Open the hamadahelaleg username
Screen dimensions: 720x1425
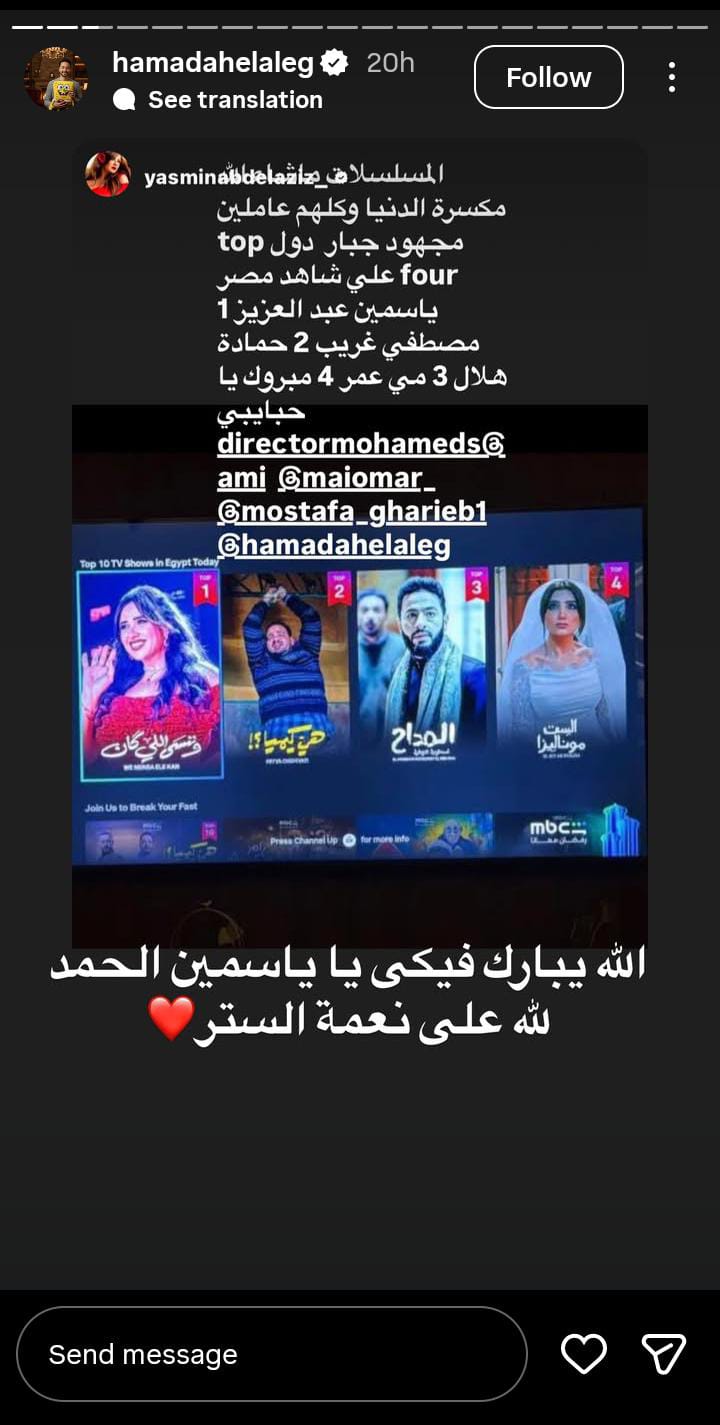[214, 63]
